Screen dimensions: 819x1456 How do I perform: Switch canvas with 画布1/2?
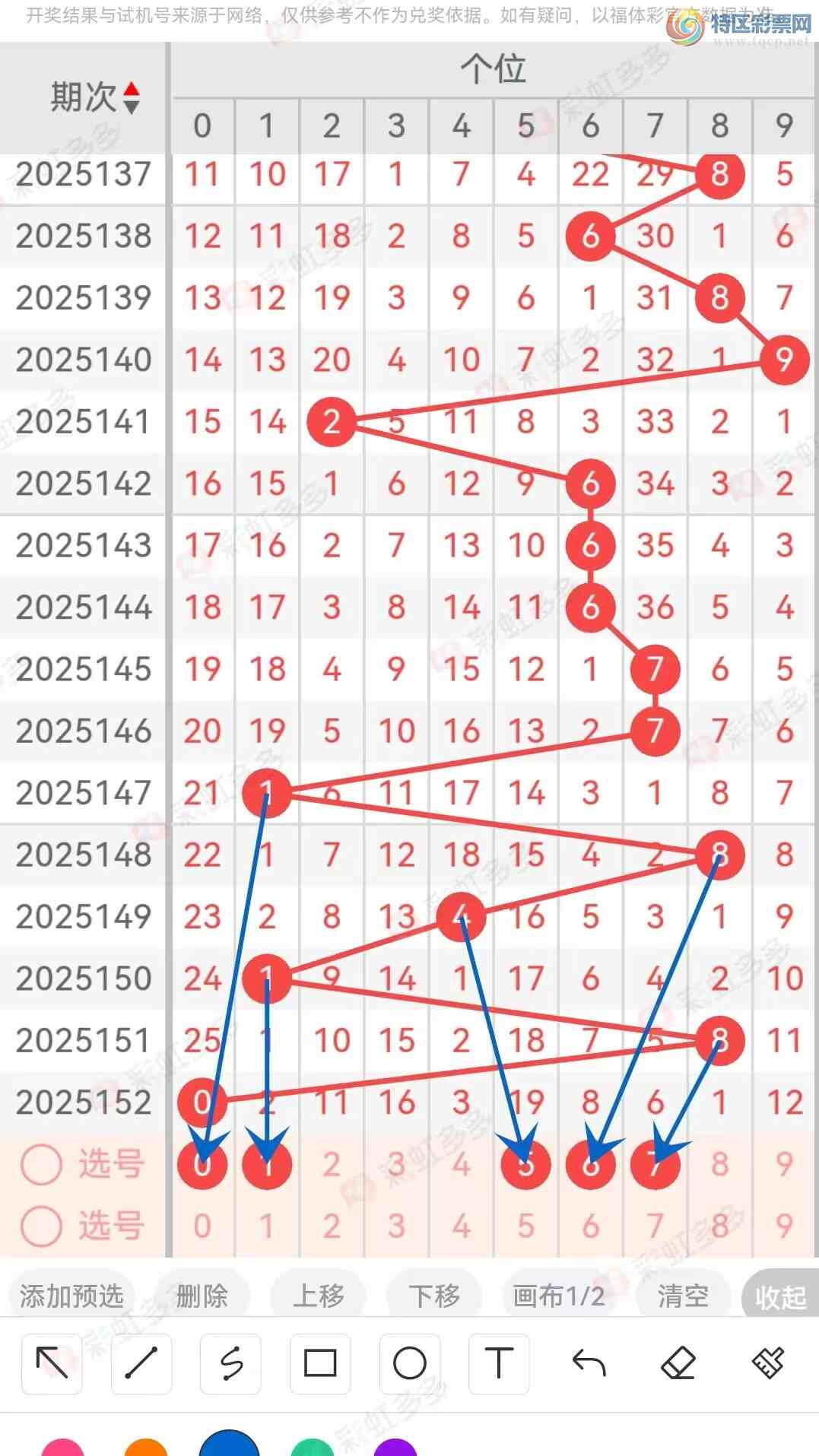(559, 1296)
